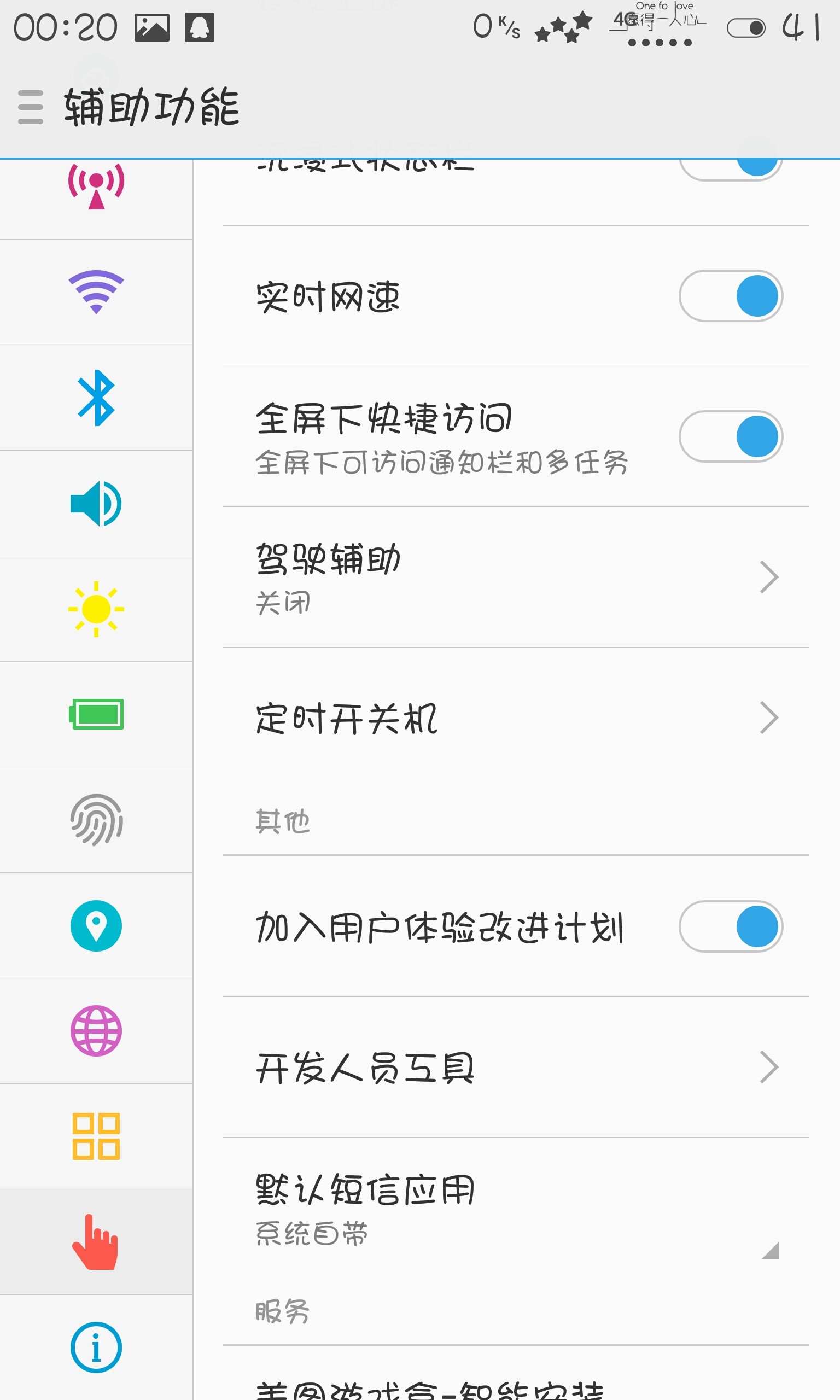The image size is (840, 1400).
Task: Disable 全屏下快捷访问 switch
Action: point(731,436)
